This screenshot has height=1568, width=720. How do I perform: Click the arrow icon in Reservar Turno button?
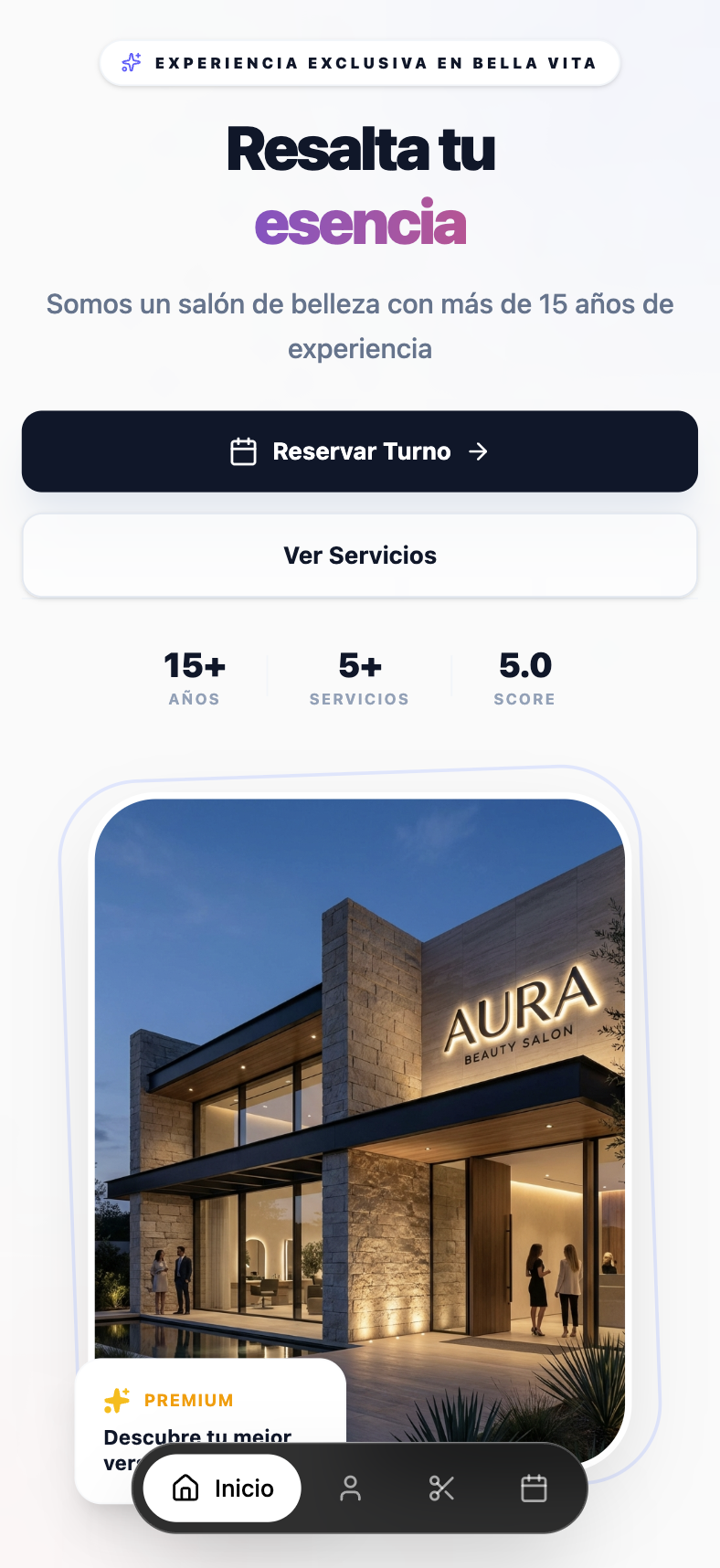tap(480, 451)
